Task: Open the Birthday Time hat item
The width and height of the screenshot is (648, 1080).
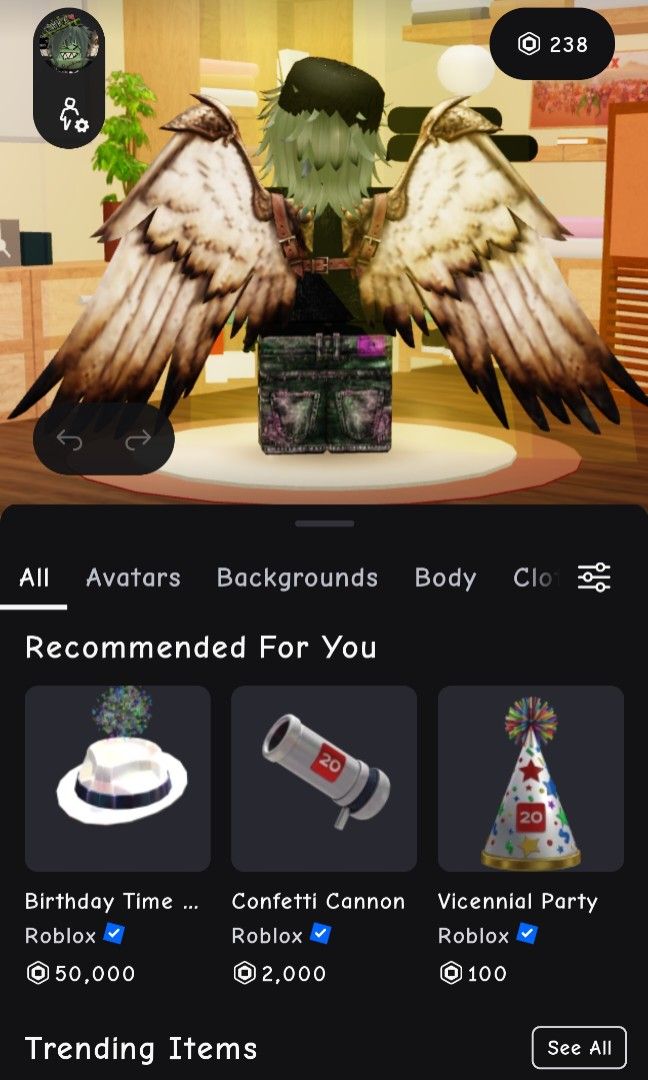Action: [x=118, y=778]
